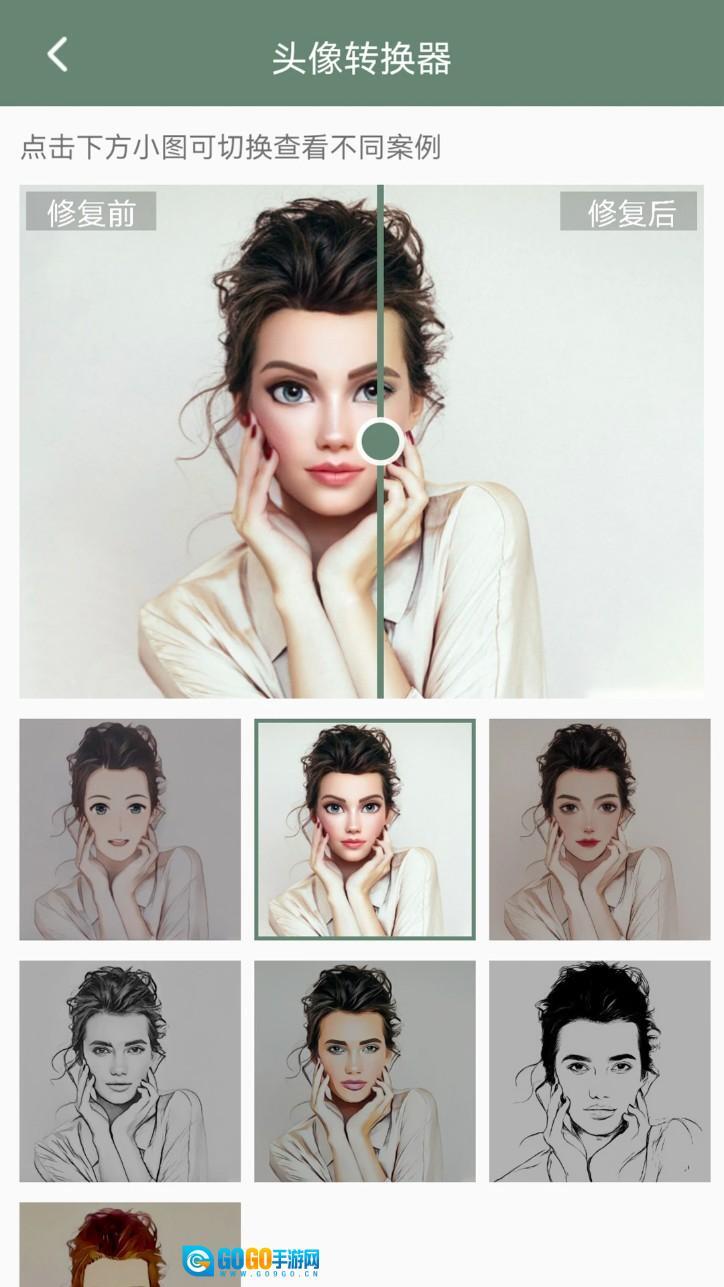Pick the gray pencil sketch thumbnail
This screenshot has height=1287, width=724.
click(130, 1071)
